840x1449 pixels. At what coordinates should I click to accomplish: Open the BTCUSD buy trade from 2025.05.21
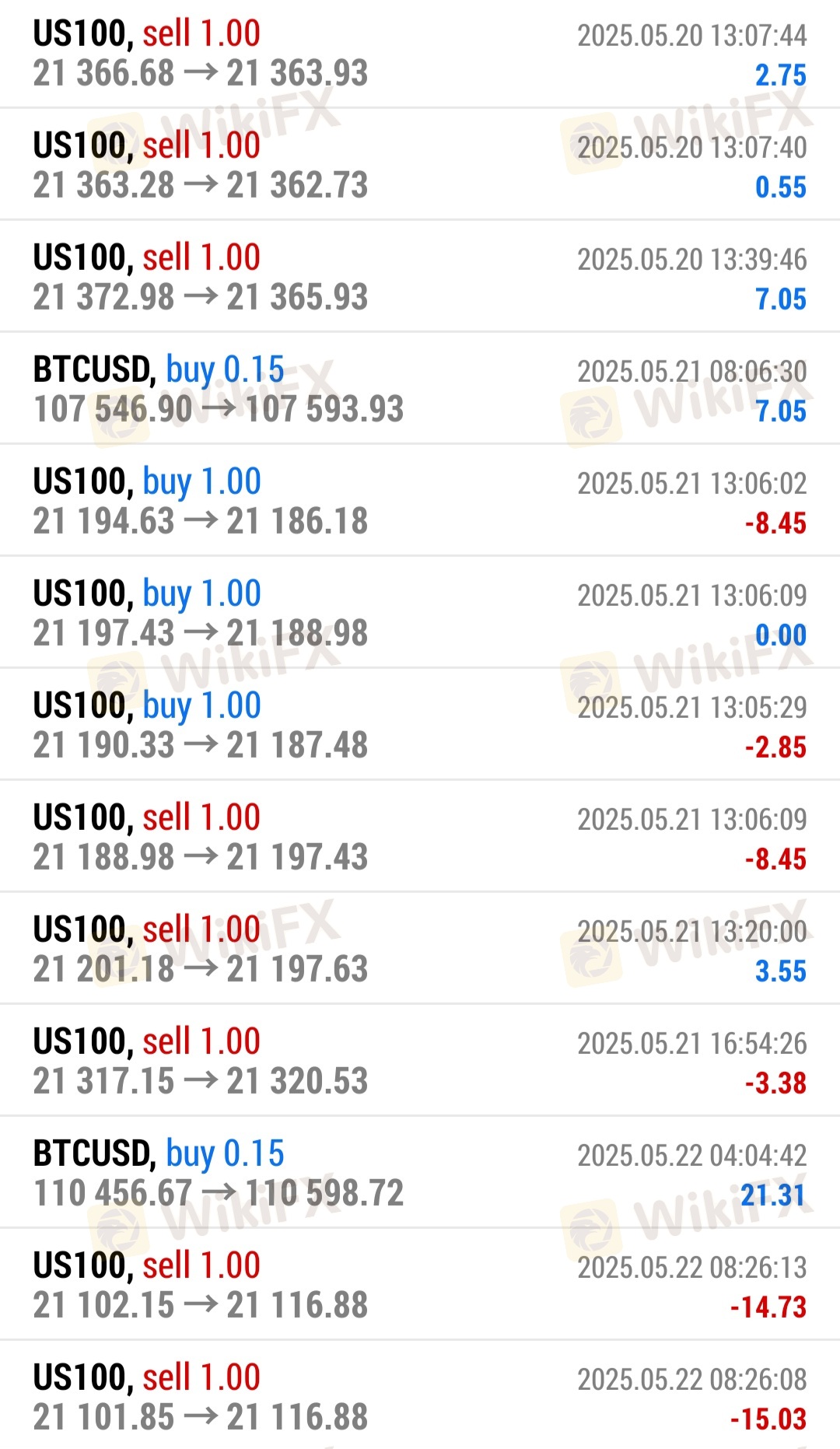420,389
